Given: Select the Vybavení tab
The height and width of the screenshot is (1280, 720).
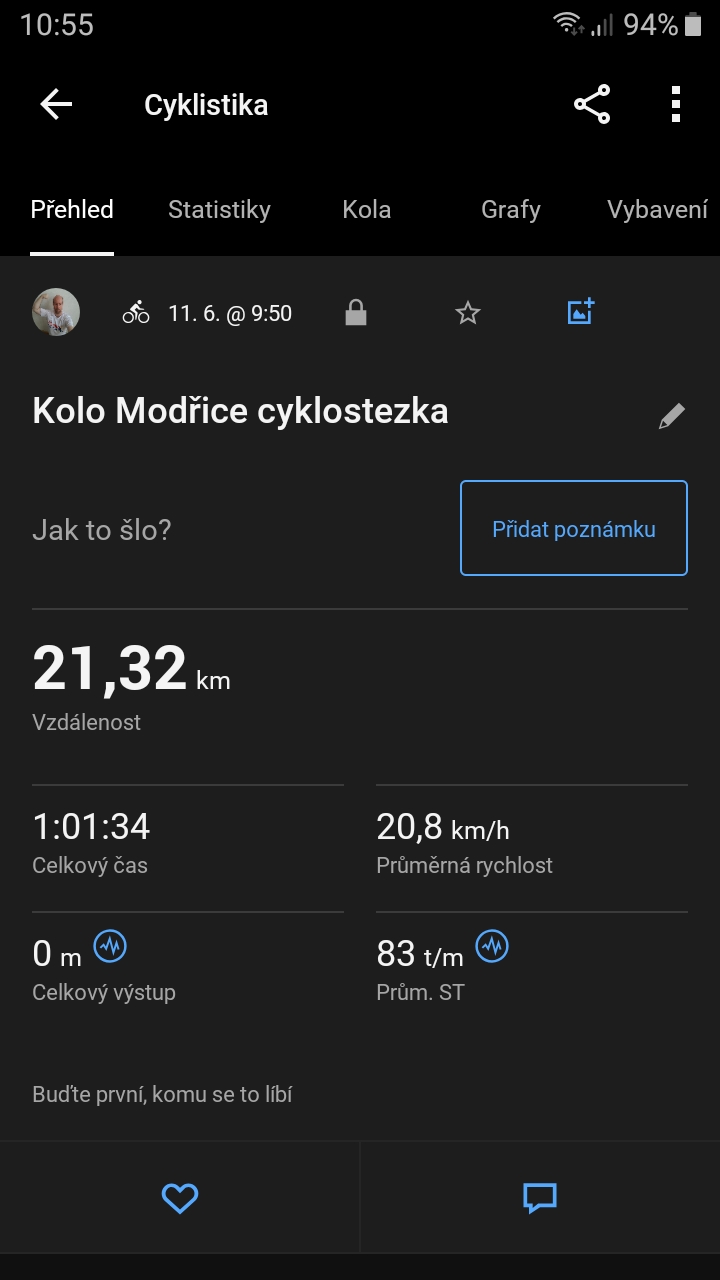Looking at the screenshot, I should [x=657, y=210].
